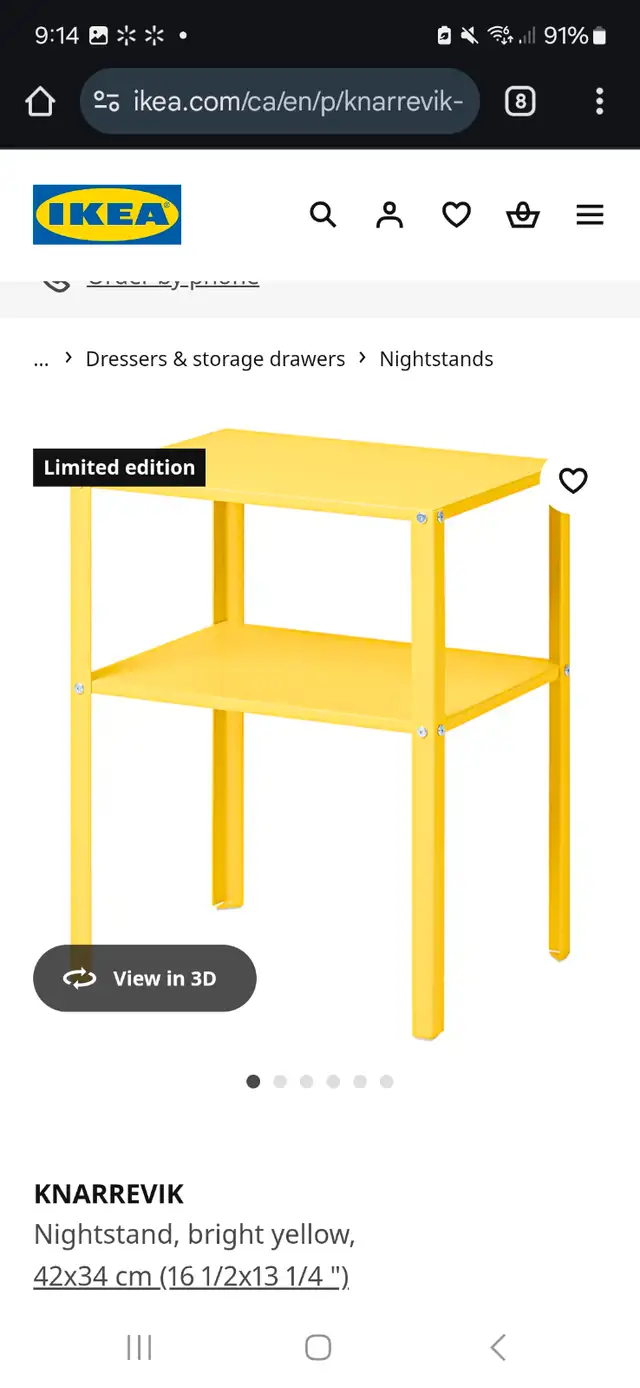The width and height of the screenshot is (640, 1388).
Task: Go to Nightstands breadcrumb
Action: click(436, 359)
